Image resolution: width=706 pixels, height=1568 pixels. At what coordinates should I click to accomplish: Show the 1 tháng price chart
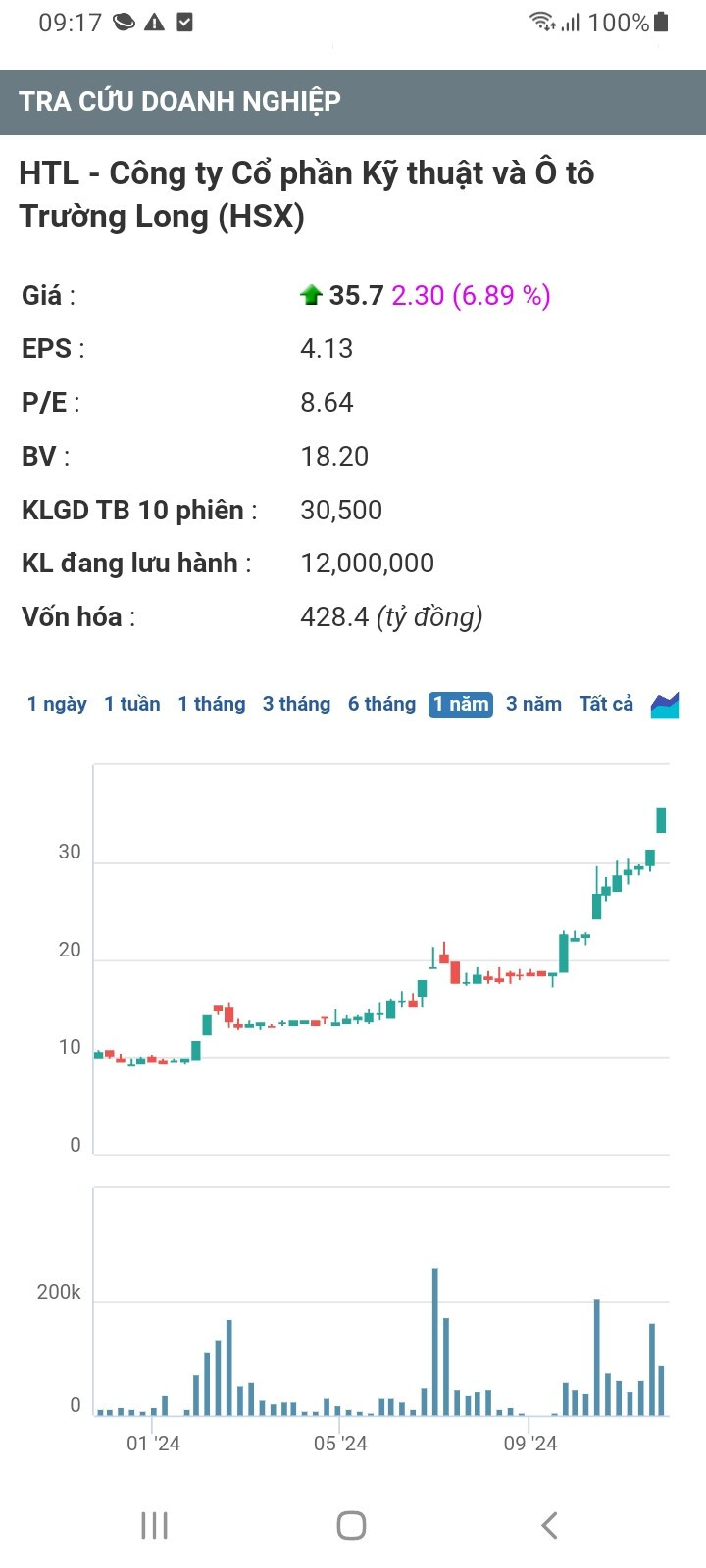212,704
